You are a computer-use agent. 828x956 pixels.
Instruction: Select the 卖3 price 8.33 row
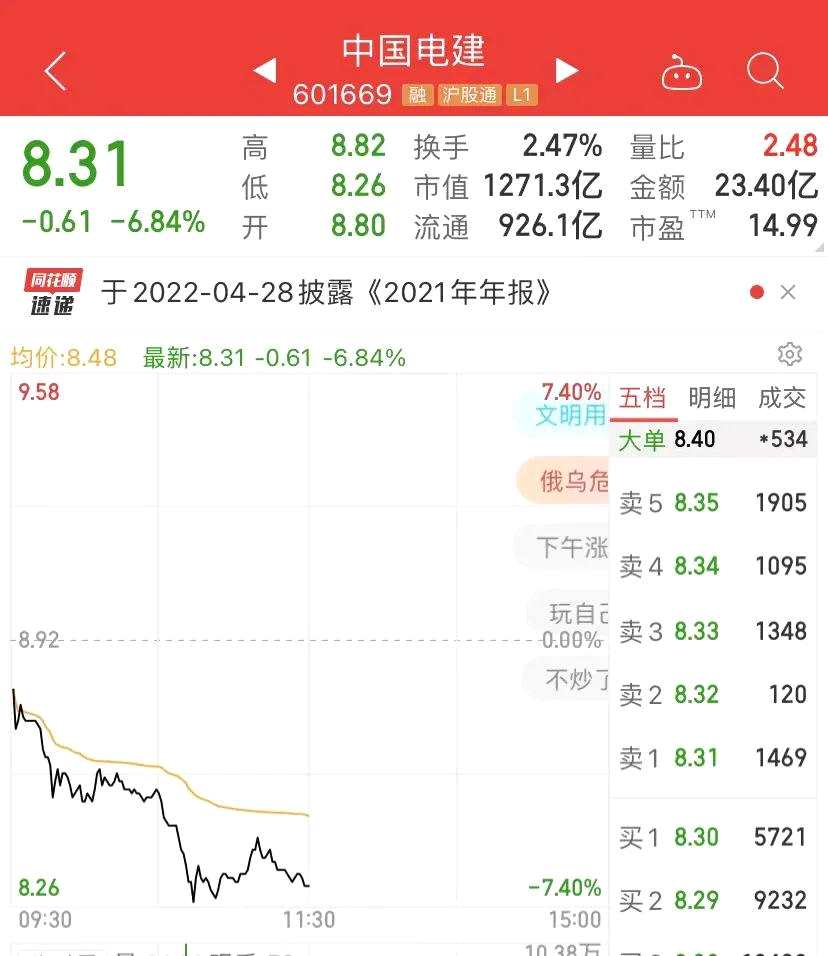tap(712, 631)
